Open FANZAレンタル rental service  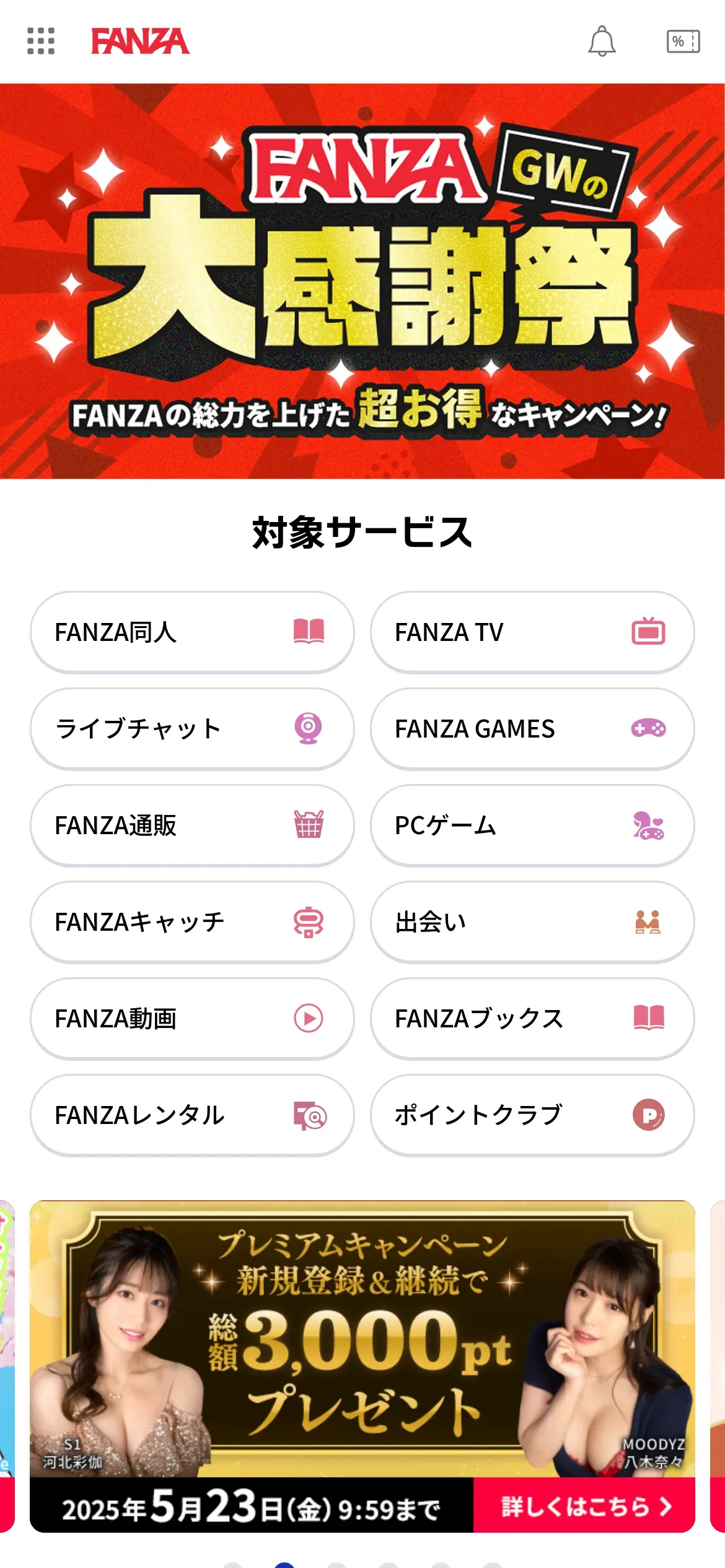click(192, 1115)
